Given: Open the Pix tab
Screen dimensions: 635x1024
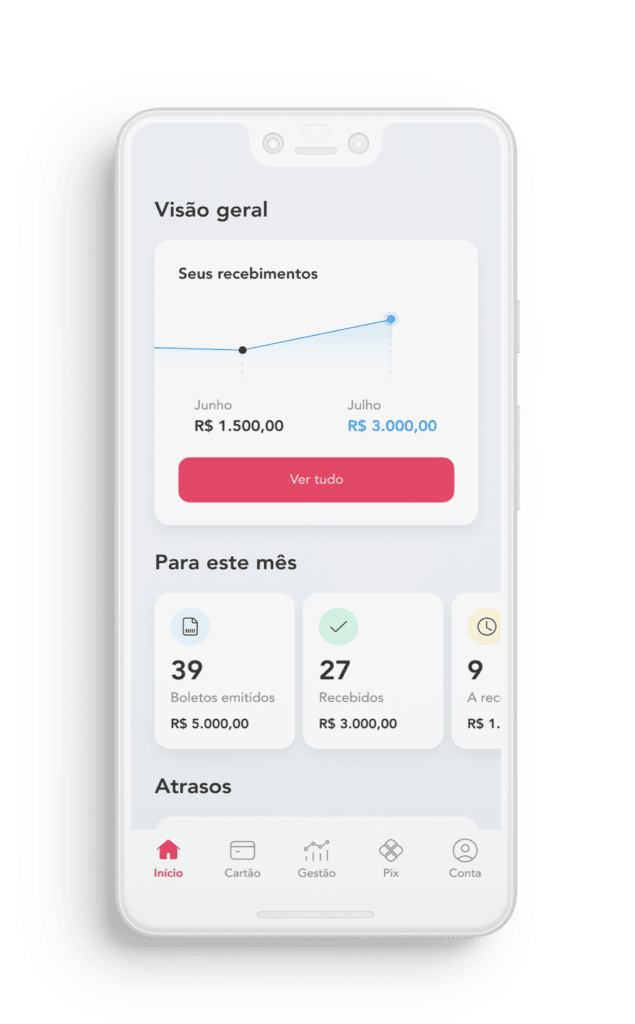Looking at the screenshot, I should pyautogui.click(x=390, y=859).
